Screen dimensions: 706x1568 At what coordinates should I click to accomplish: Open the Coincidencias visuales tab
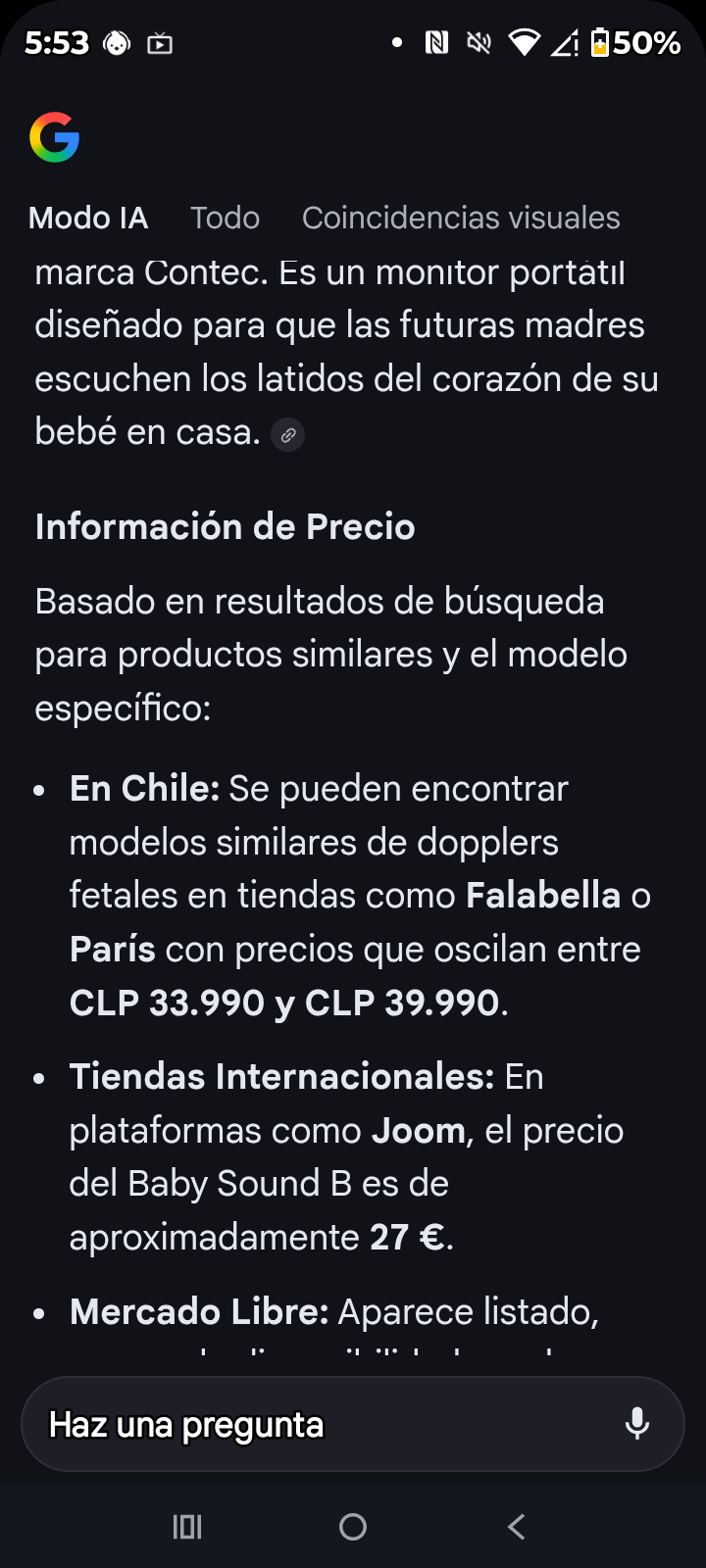[x=461, y=218]
